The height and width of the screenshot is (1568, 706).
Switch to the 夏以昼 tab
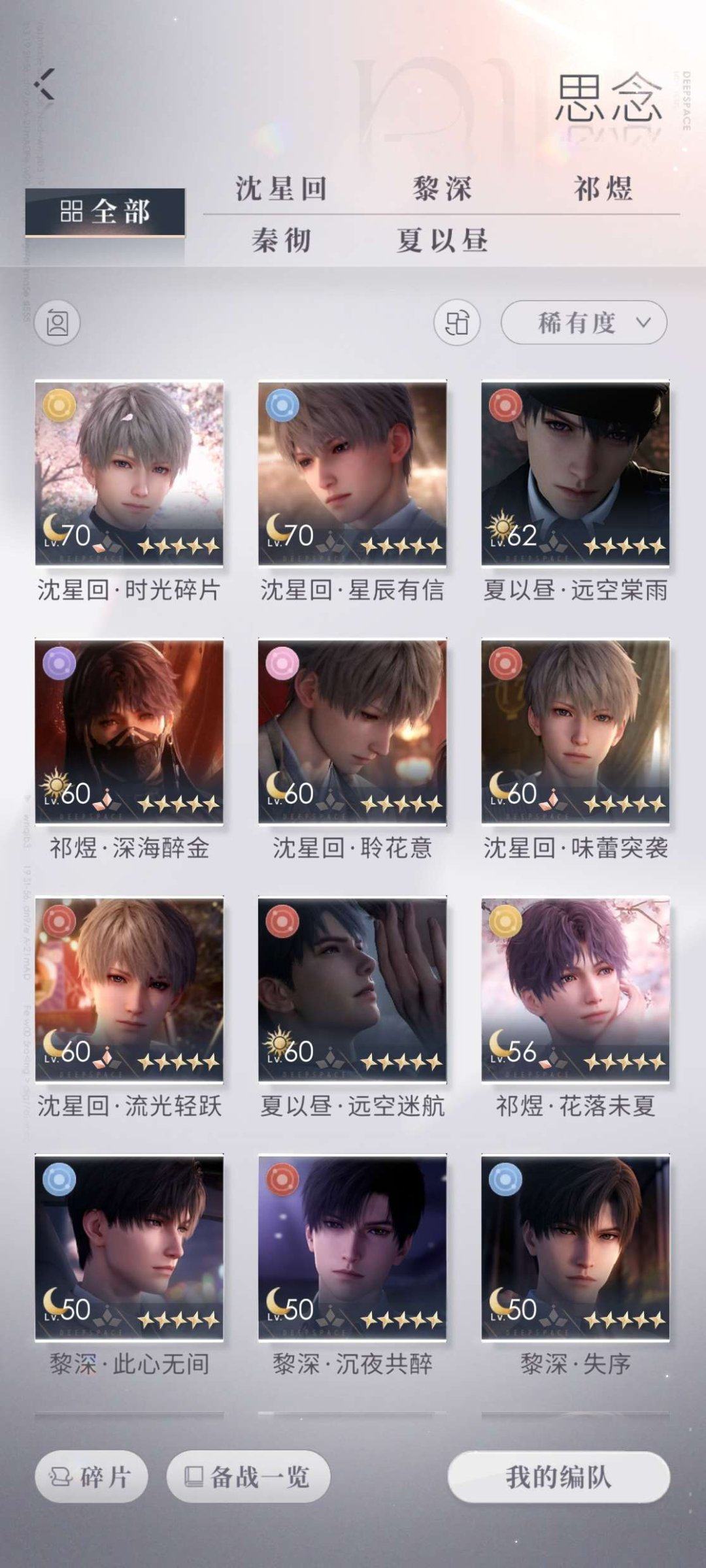tap(442, 240)
